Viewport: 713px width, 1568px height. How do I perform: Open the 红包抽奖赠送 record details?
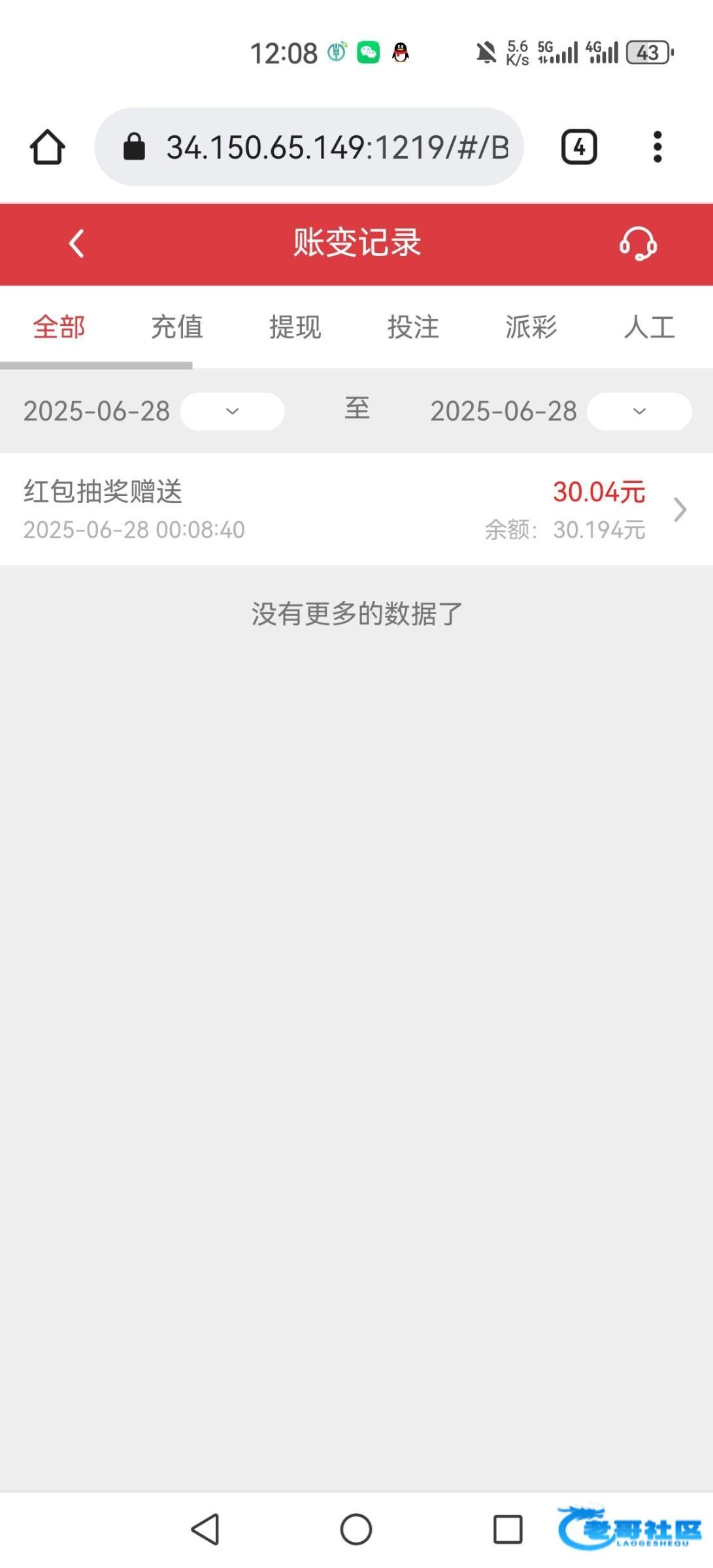[356, 510]
